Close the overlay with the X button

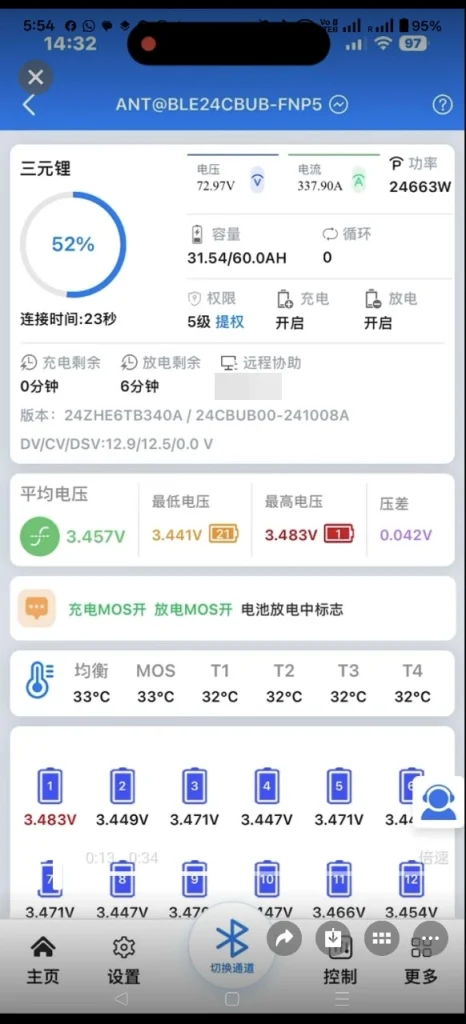coord(36,78)
